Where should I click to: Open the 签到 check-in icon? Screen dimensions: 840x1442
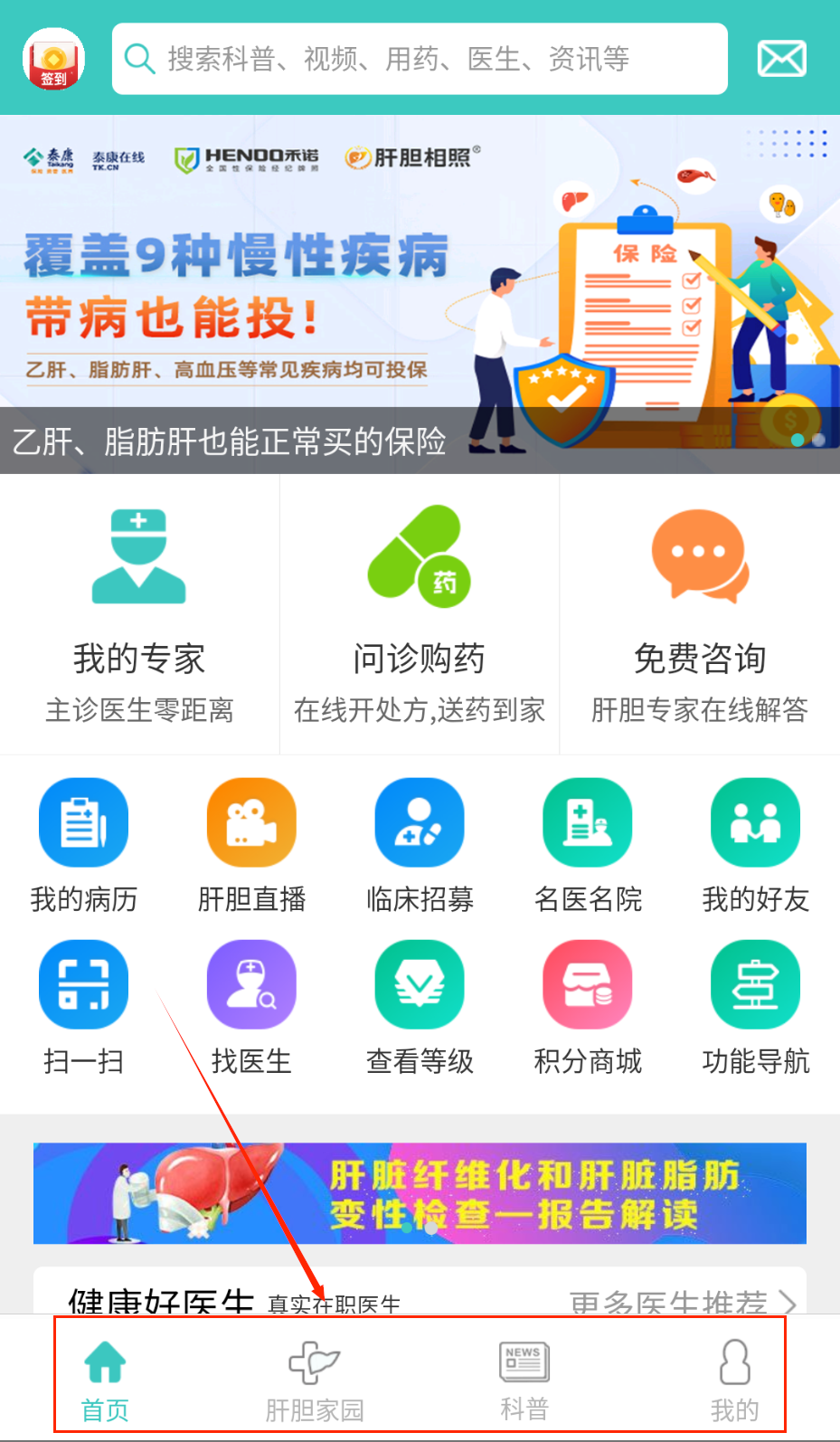[53, 60]
